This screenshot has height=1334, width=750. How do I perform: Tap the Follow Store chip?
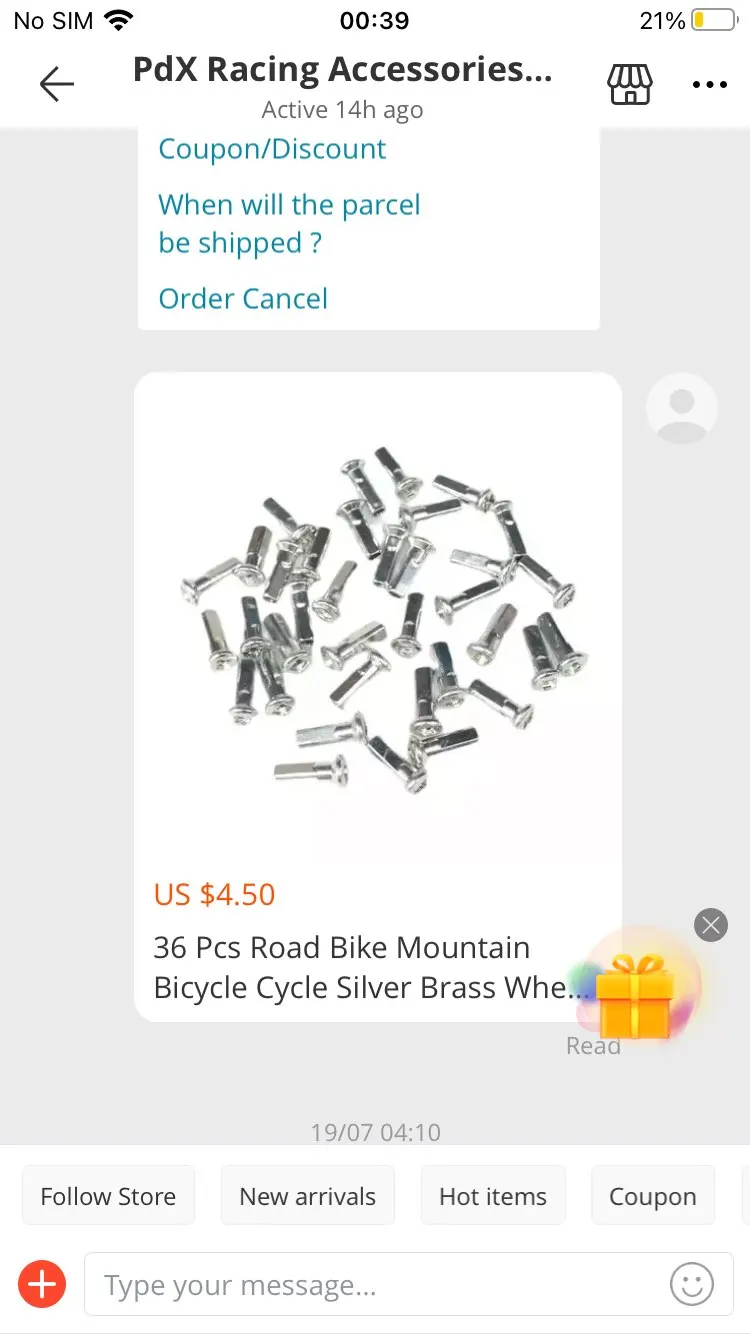[108, 1197]
